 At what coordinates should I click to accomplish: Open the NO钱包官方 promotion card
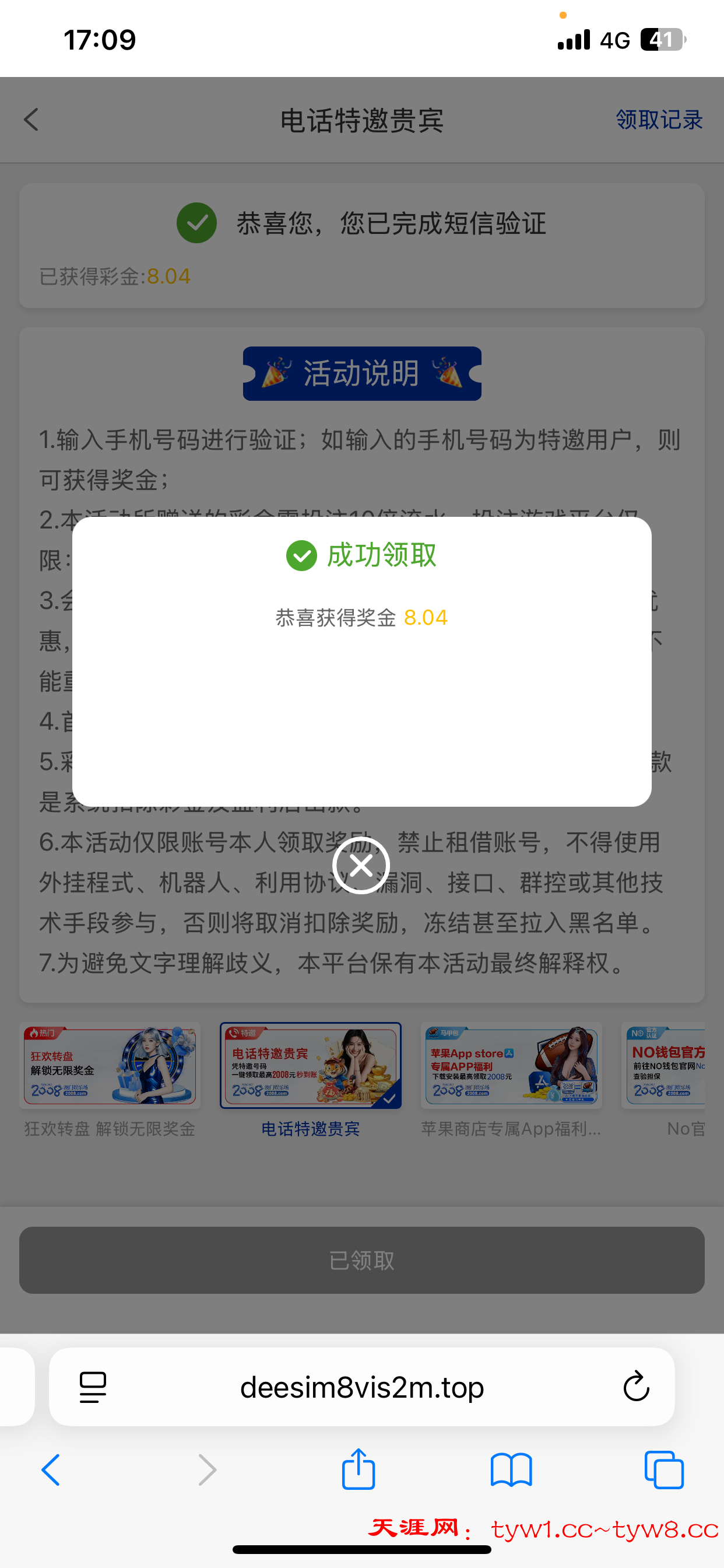(665, 1065)
